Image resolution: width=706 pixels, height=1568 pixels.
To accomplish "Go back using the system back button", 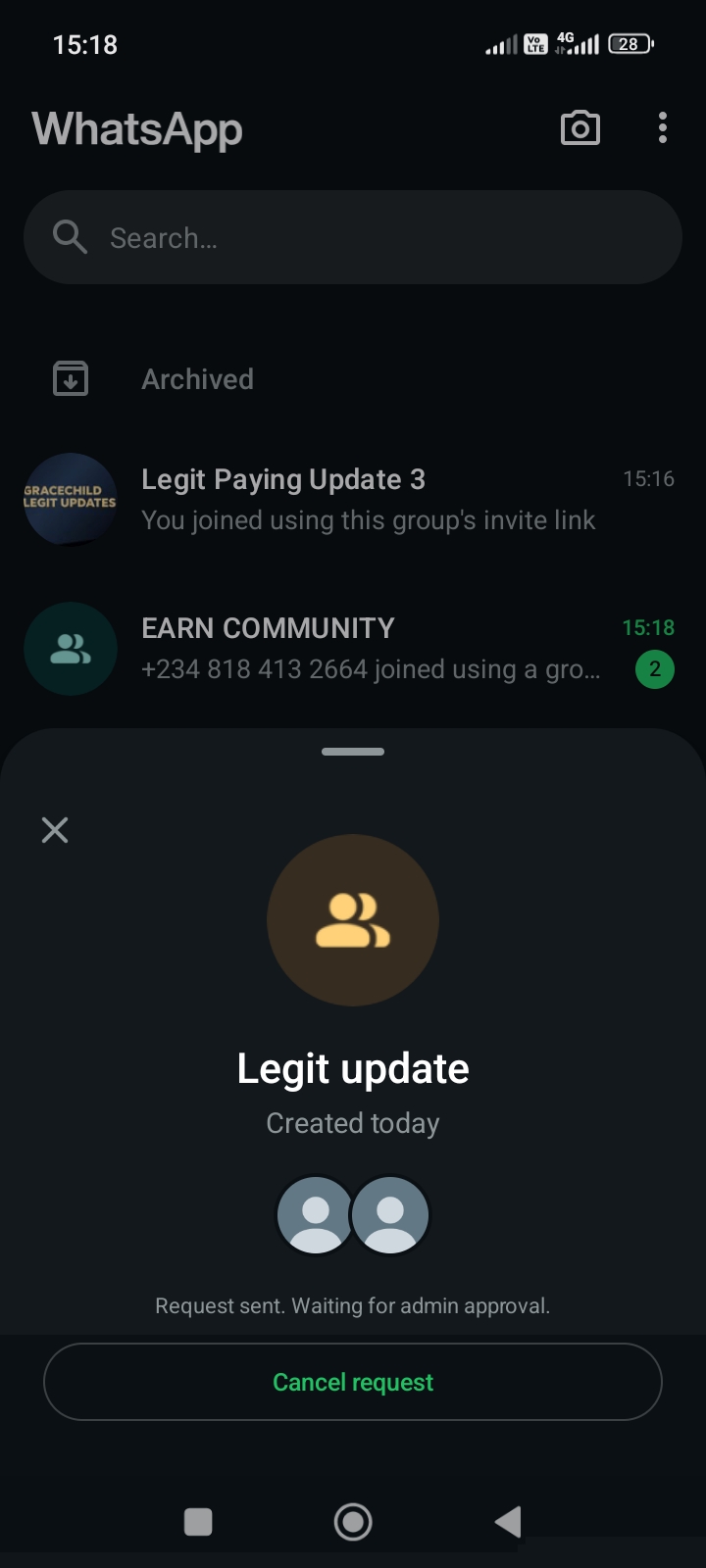I will pyautogui.click(x=507, y=1522).
